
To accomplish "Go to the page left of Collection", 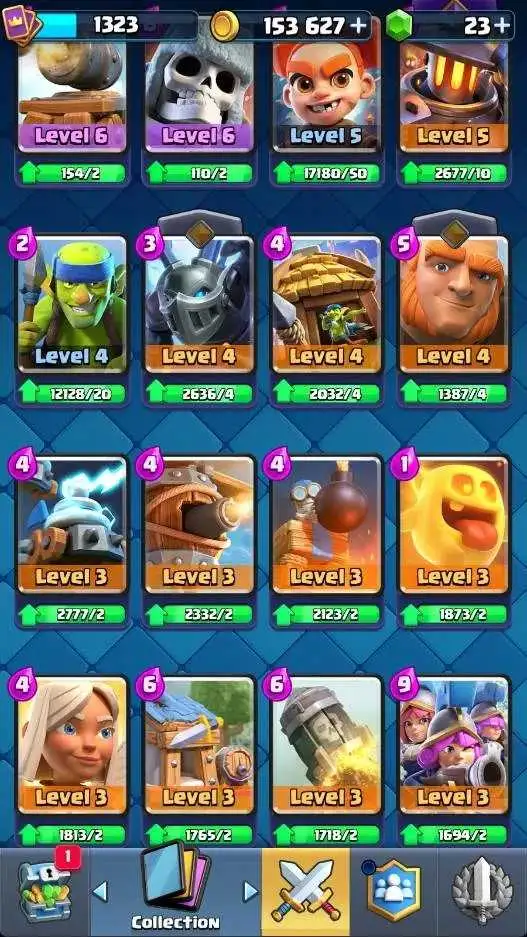I will [x=100, y=892].
